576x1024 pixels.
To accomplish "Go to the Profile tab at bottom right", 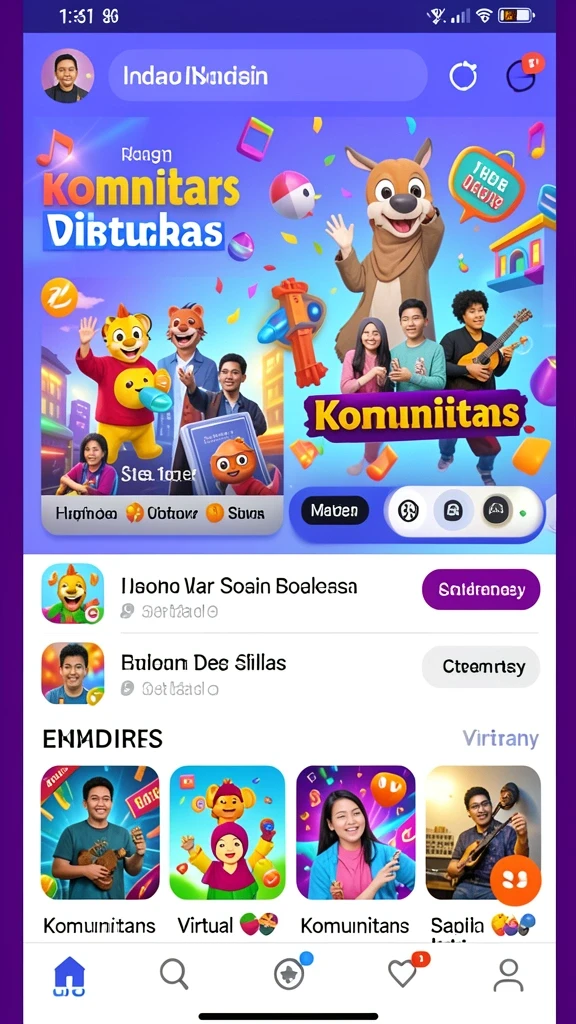I will (x=508, y=975).
